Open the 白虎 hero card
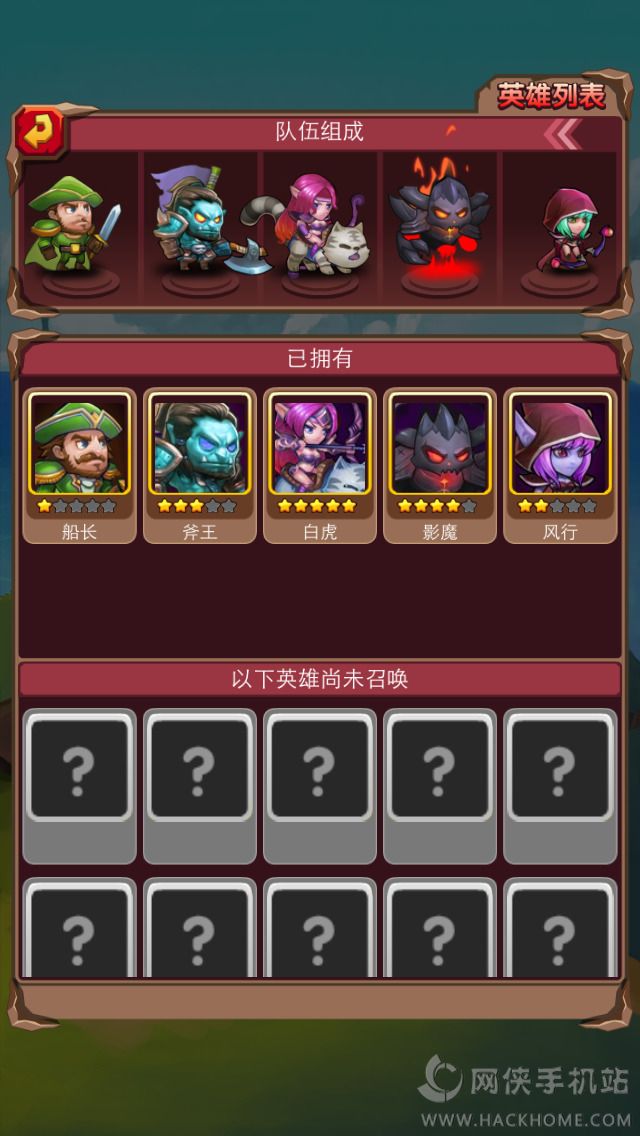This screenshot has width=640, height=1136. point(319,464)
